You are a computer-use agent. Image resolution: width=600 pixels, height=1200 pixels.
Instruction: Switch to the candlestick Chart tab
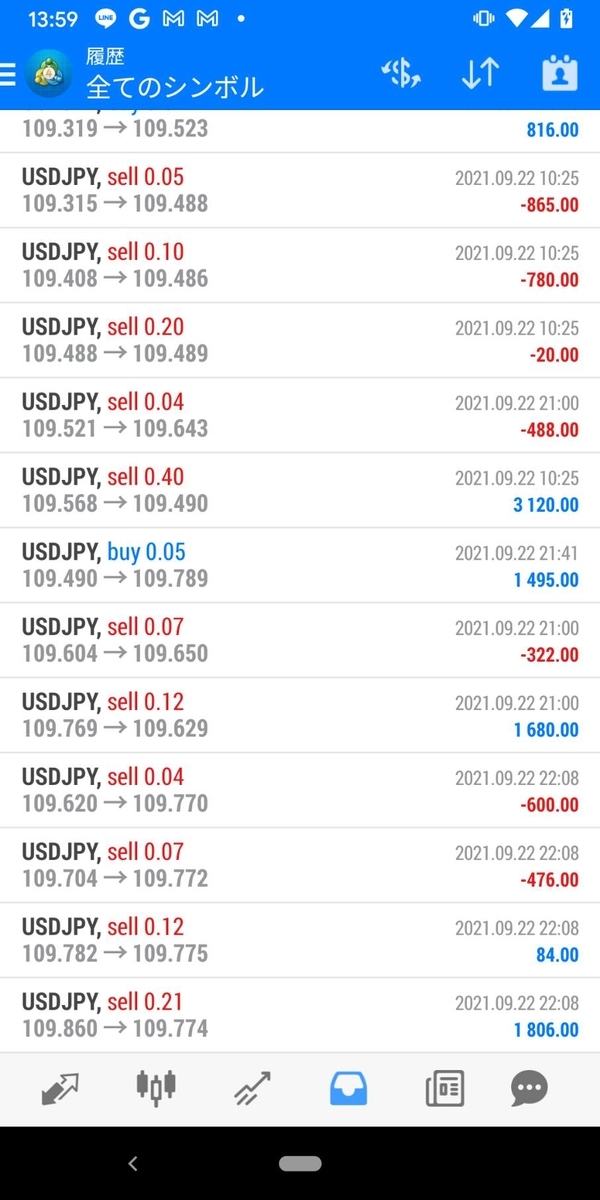(x=156, y=1088)
